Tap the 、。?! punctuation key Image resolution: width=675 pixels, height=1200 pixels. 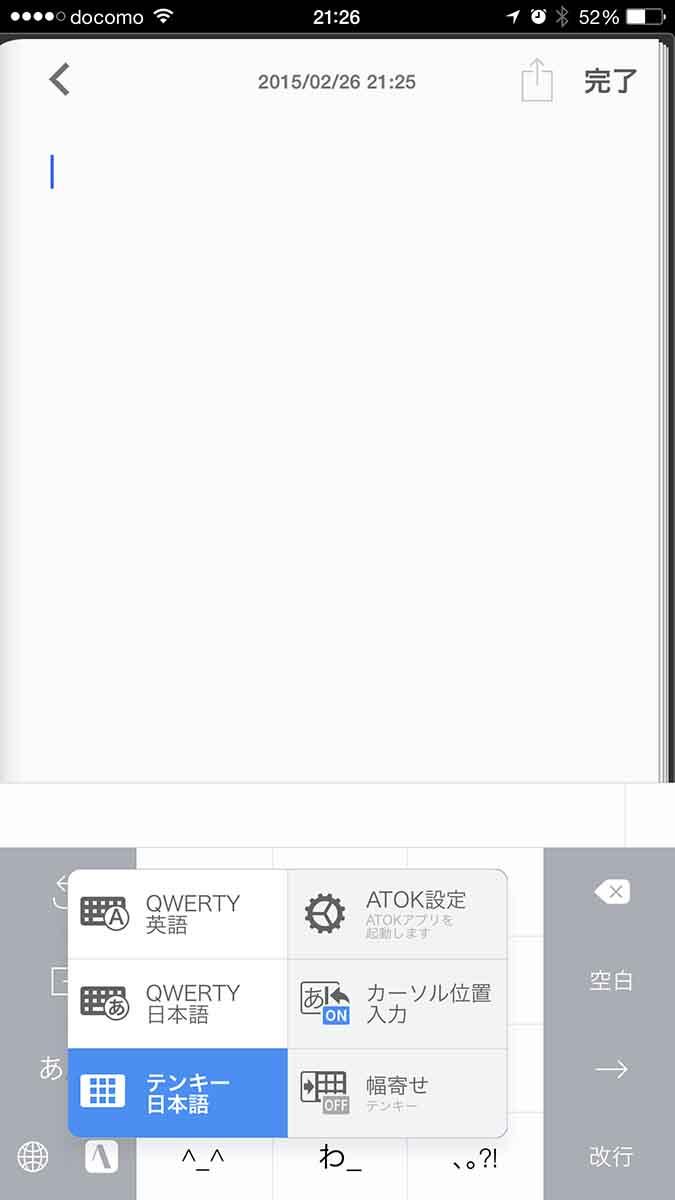click(475, 1160)
